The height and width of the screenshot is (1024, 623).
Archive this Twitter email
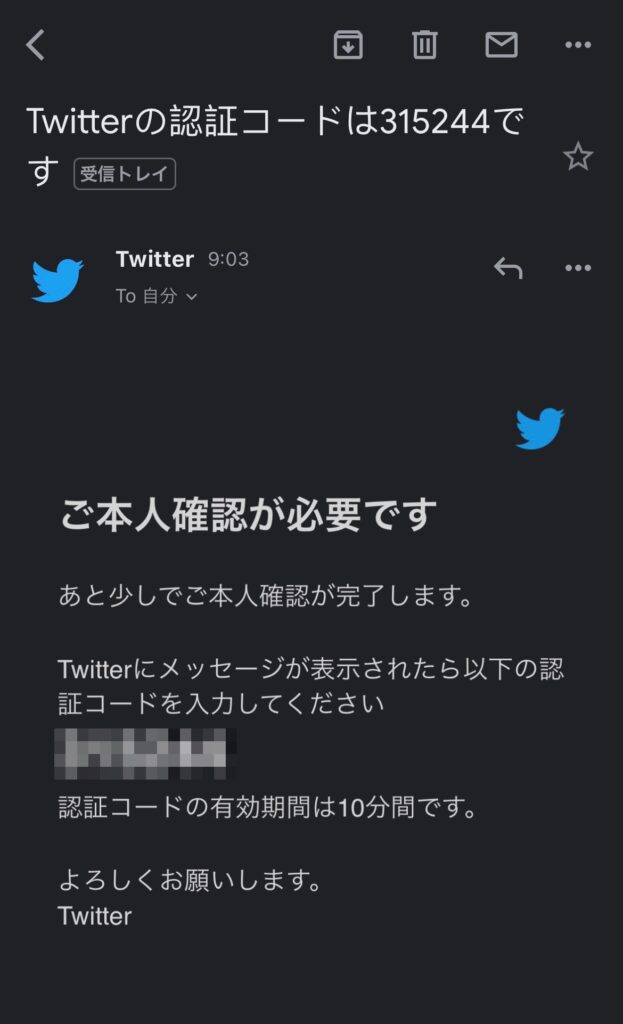click(x=347, y=45)
